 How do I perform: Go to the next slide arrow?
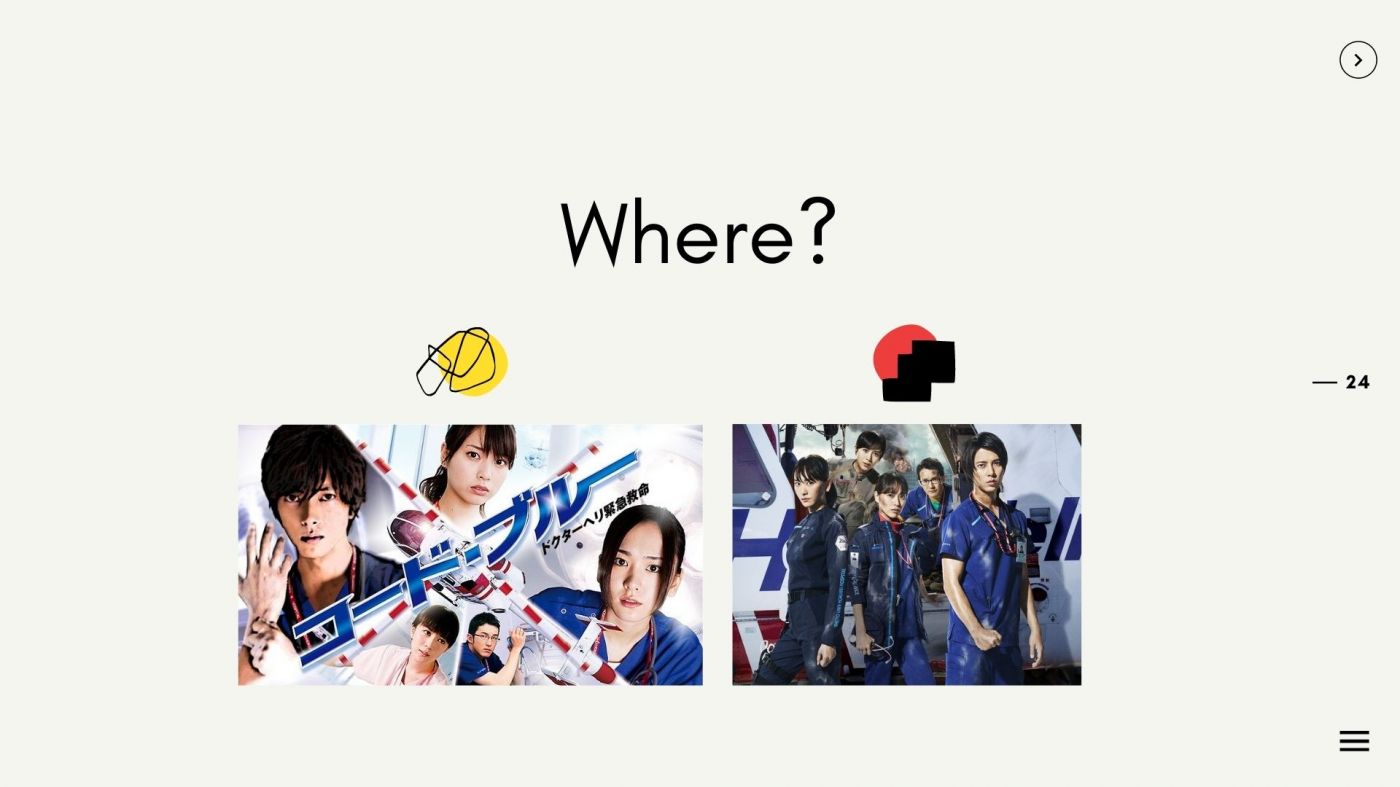click(1357, 60)
